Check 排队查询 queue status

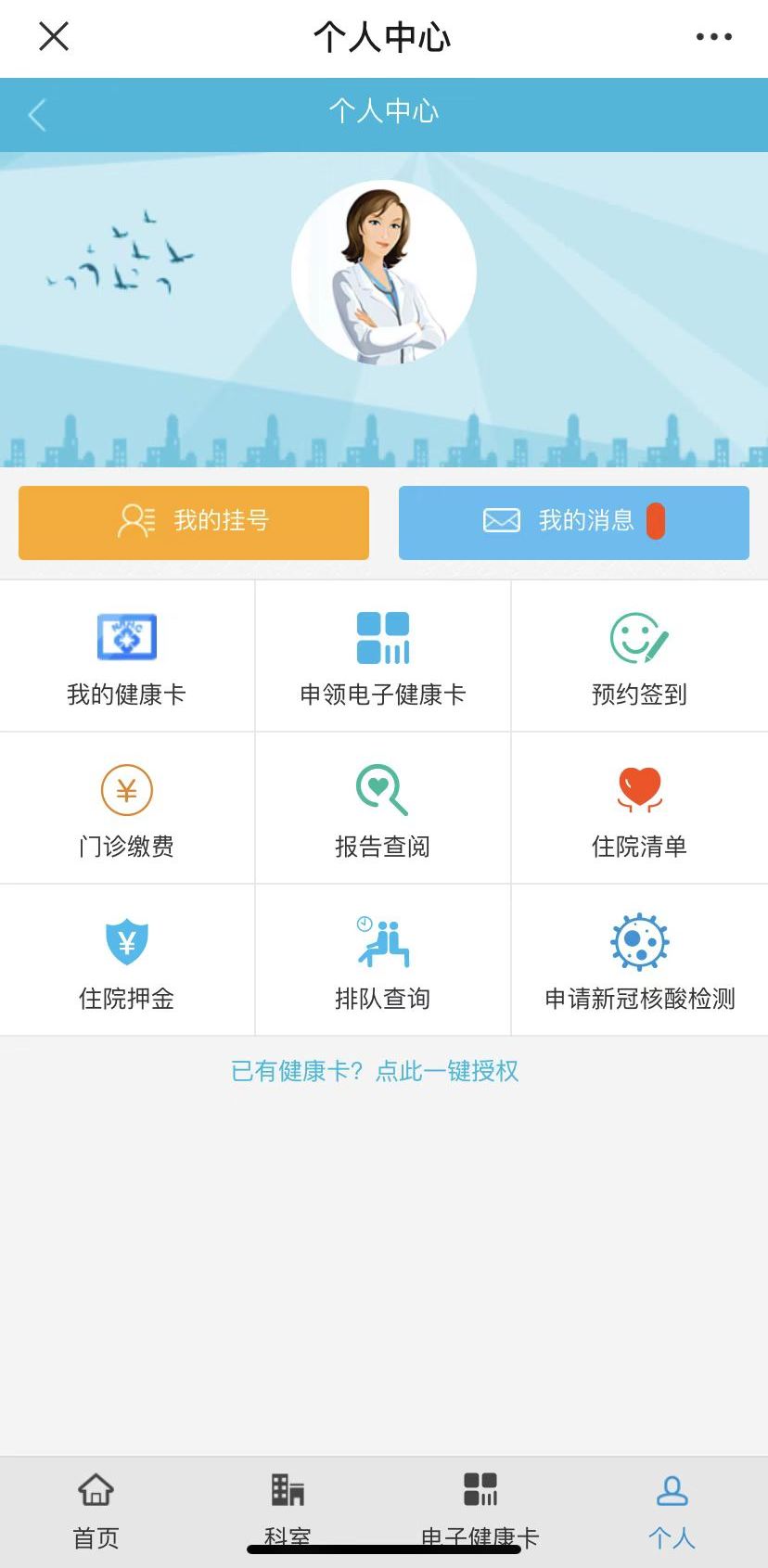(x=383, y=961)
